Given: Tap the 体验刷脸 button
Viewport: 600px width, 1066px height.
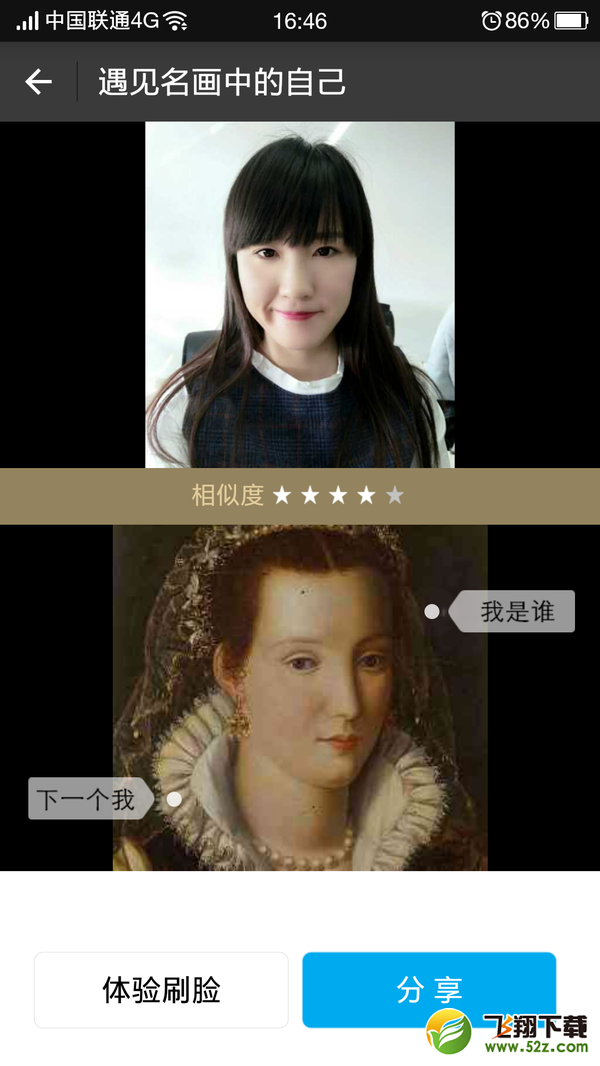Looking at the screenshot, I should tap(161, 990).
